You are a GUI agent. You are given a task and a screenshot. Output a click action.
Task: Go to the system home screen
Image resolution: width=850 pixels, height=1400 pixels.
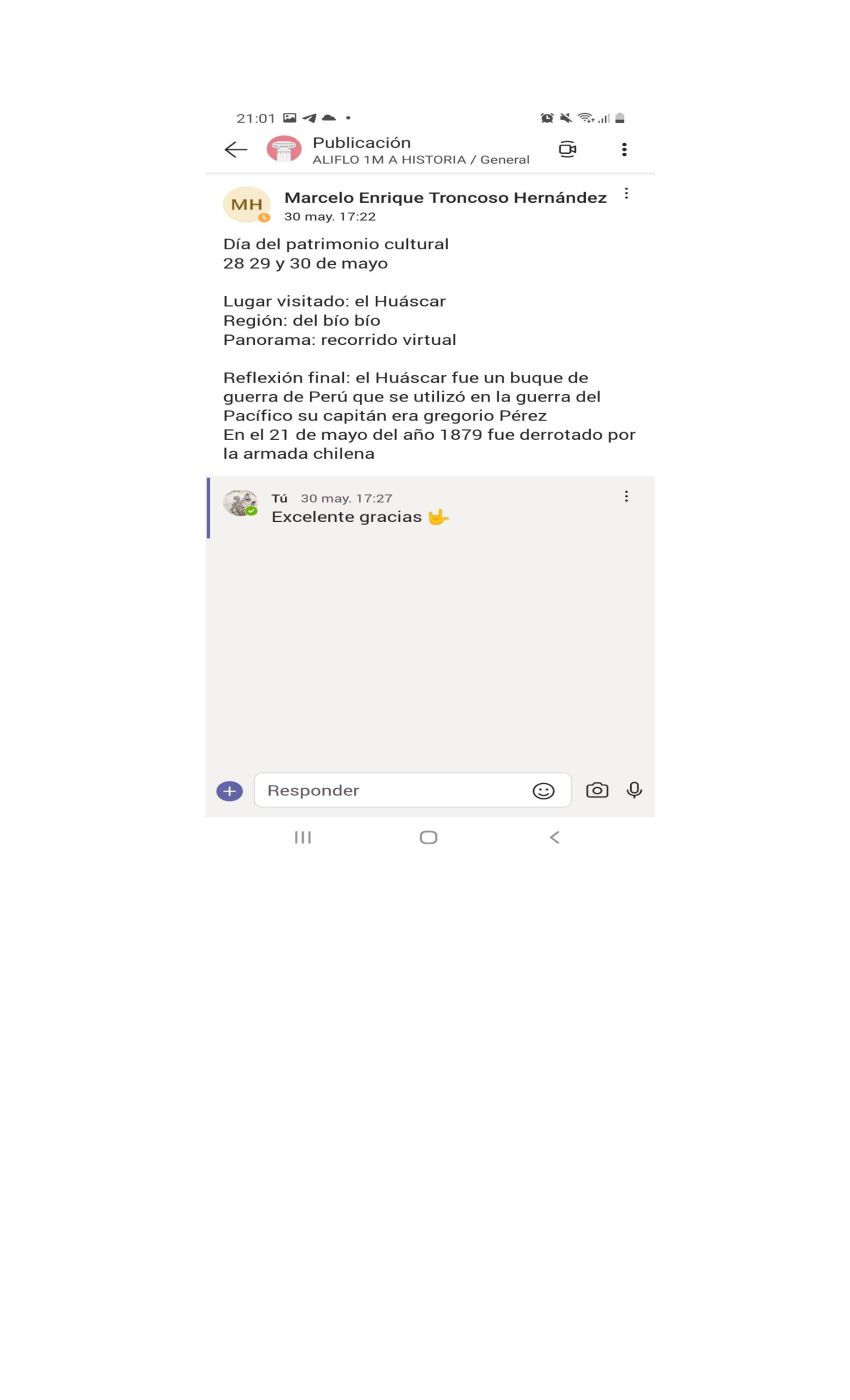pyautogui.click(x=428, y=837)
